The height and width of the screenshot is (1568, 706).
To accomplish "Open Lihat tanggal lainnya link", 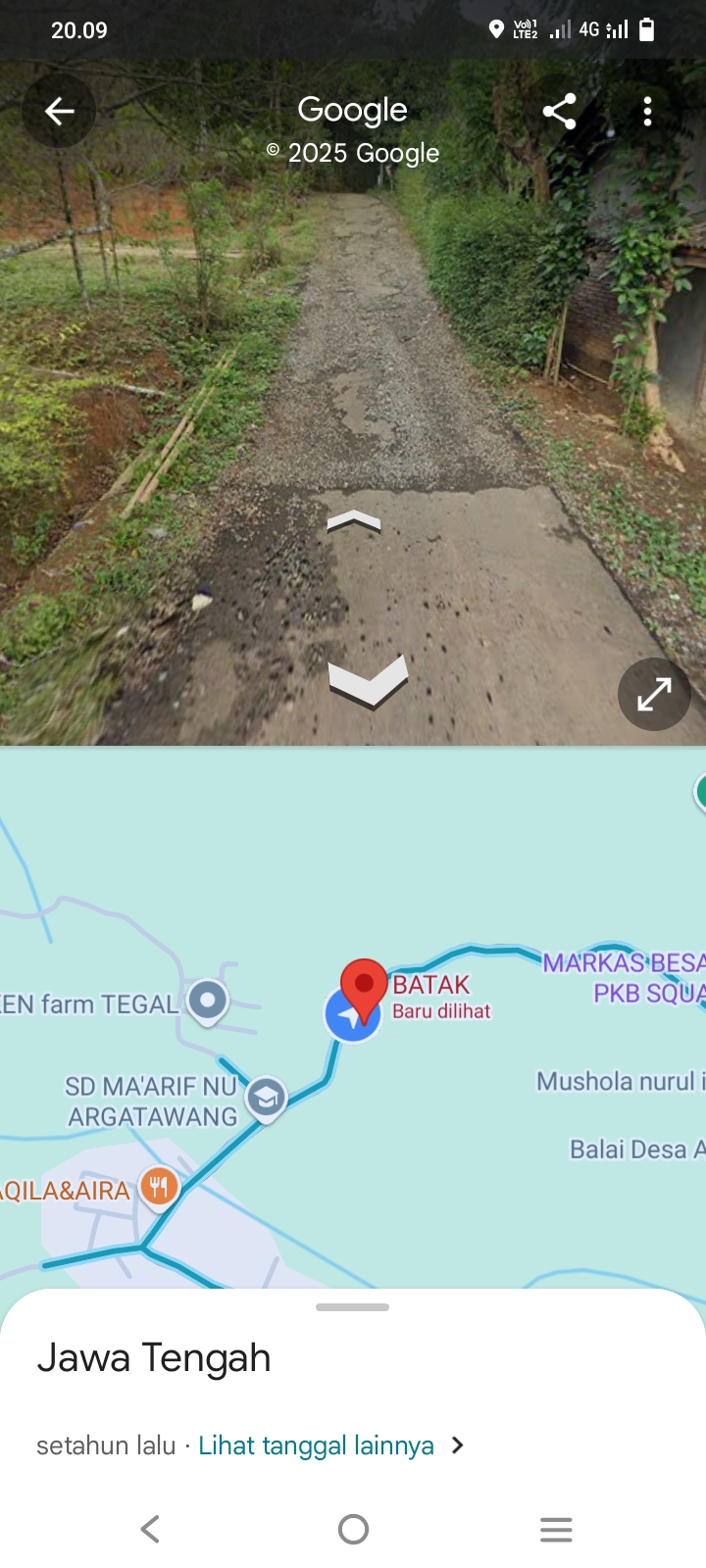I will pos(317,1445).
